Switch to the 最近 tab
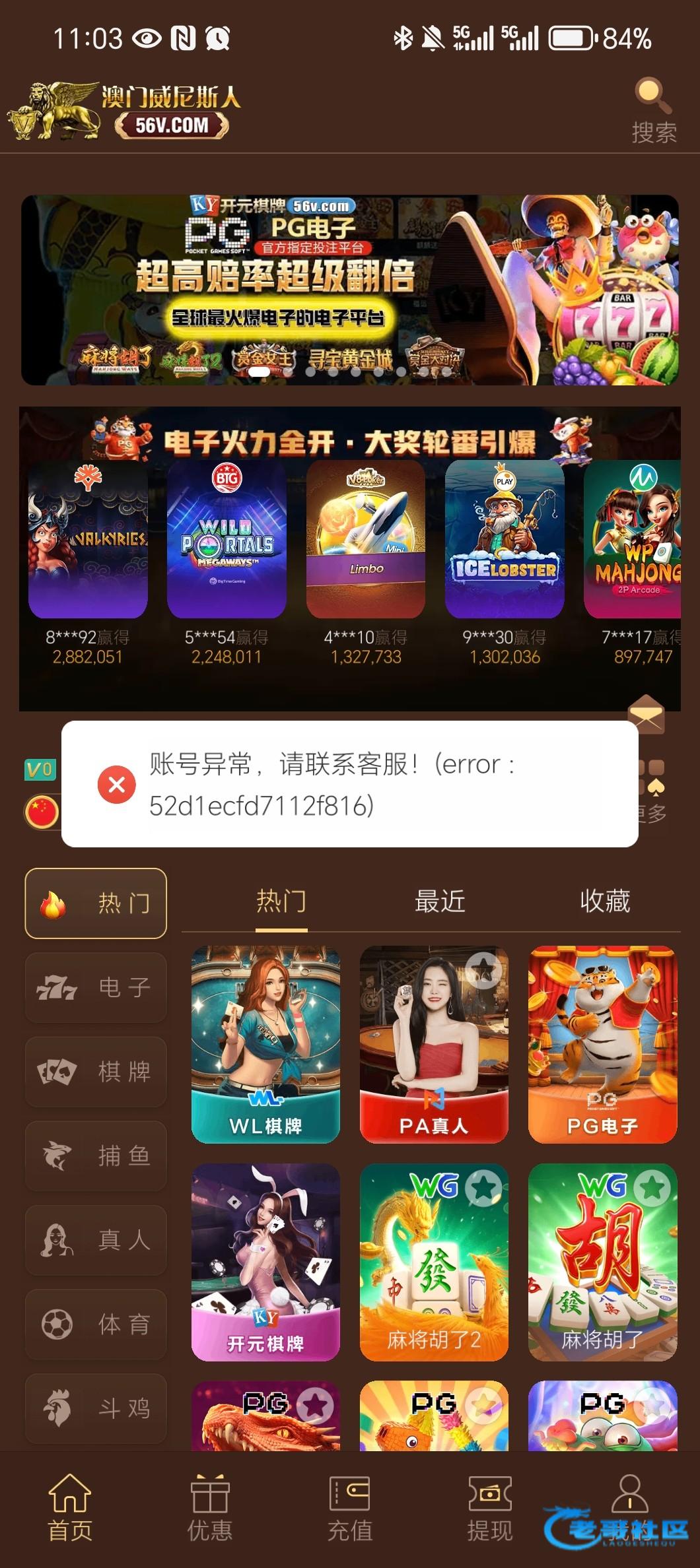The height and width of the screenshot is (1568, 700). pos(440,901)
